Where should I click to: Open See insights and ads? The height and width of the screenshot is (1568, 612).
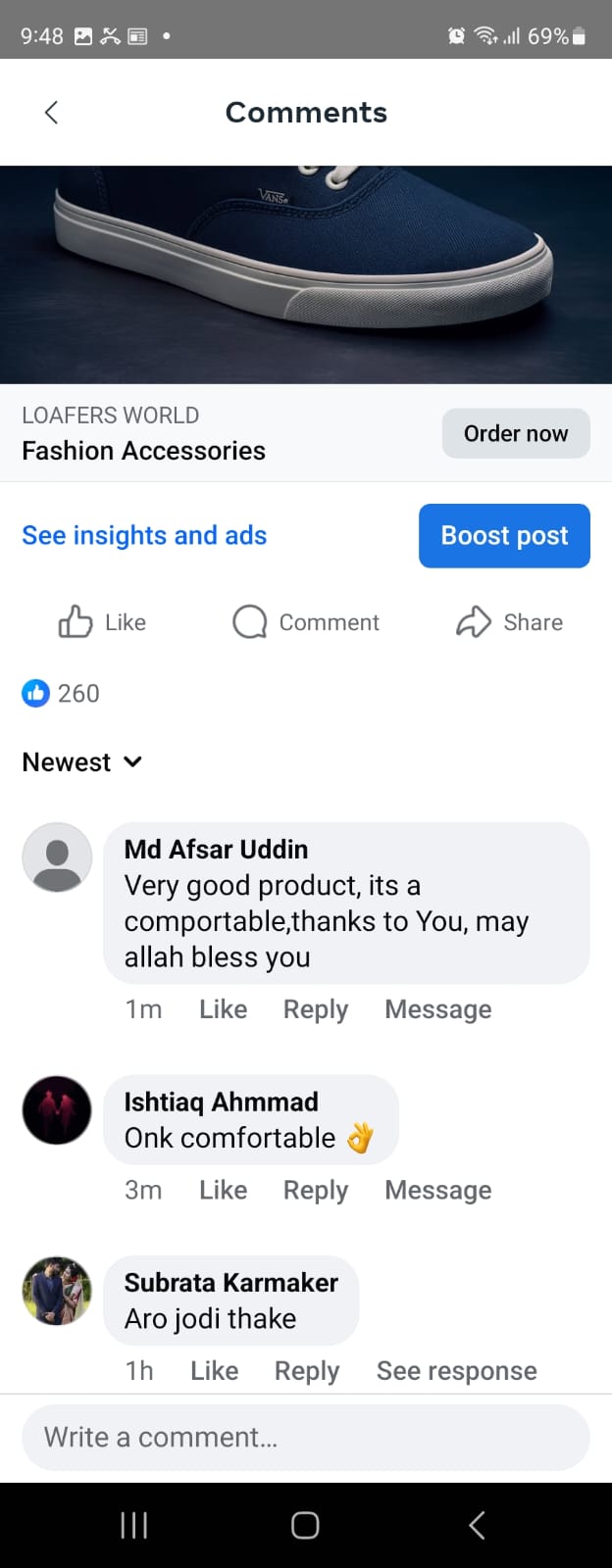tap(144, 535)
